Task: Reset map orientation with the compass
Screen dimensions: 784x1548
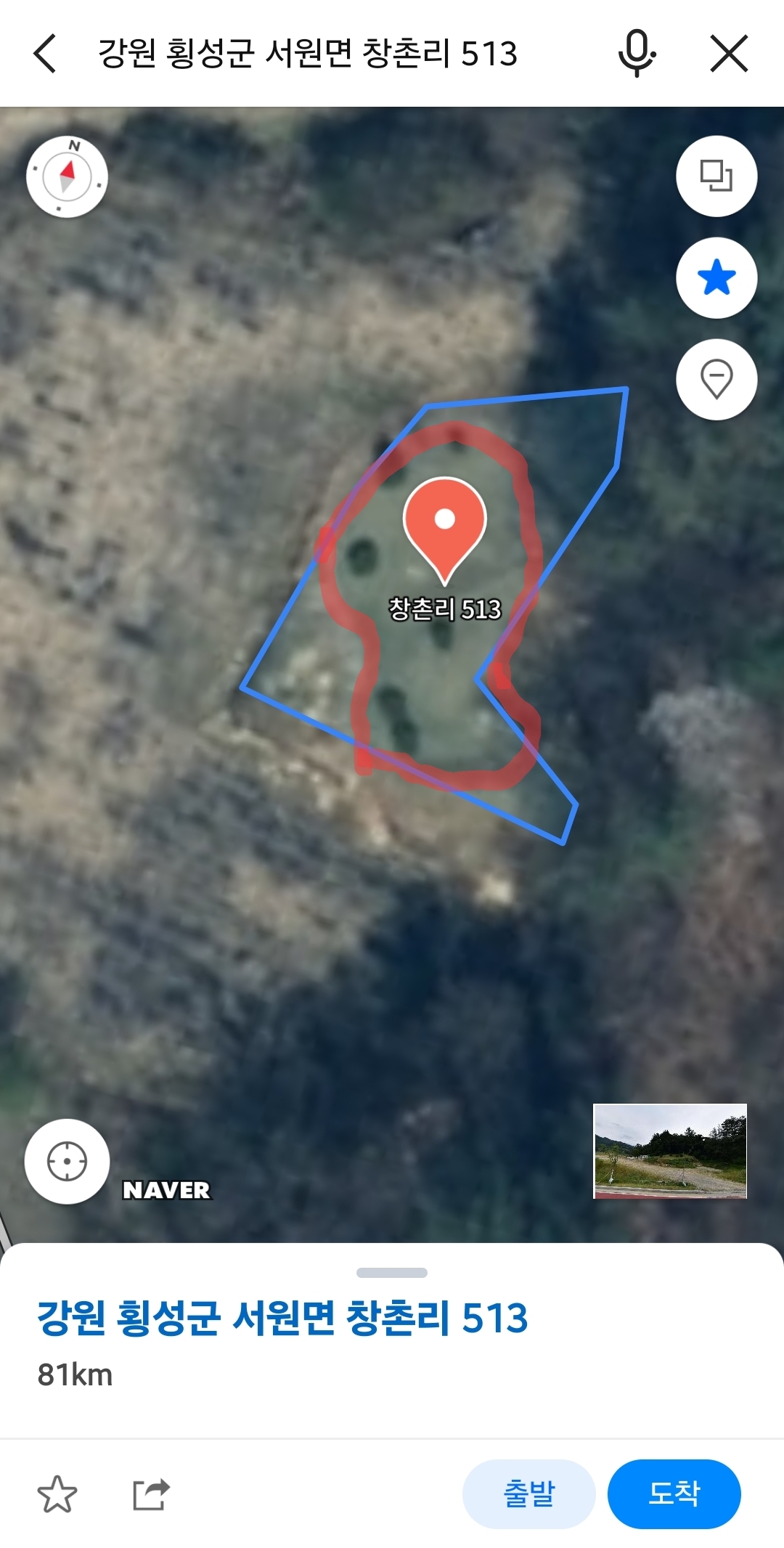Action: (67, 176)
